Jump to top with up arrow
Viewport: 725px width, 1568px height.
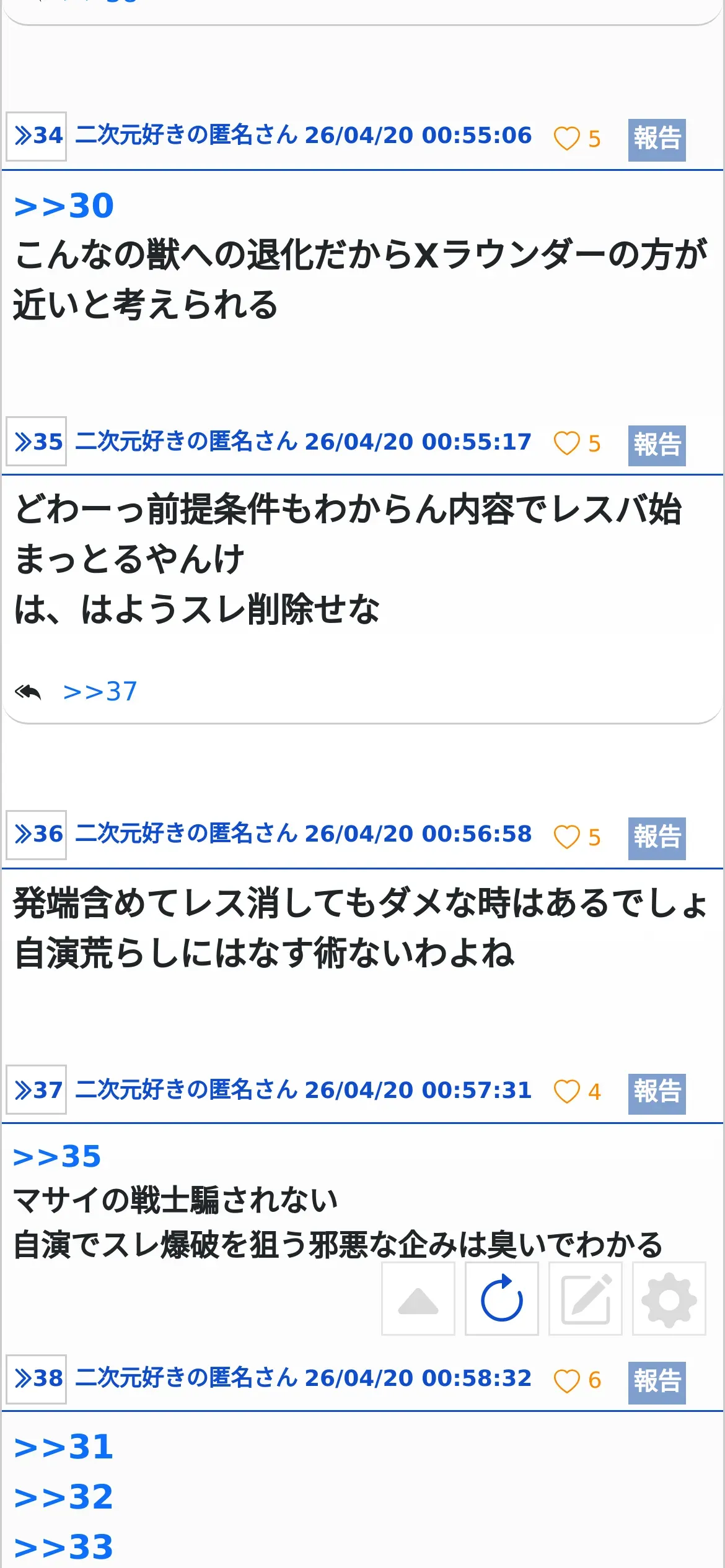point(418,1298)
